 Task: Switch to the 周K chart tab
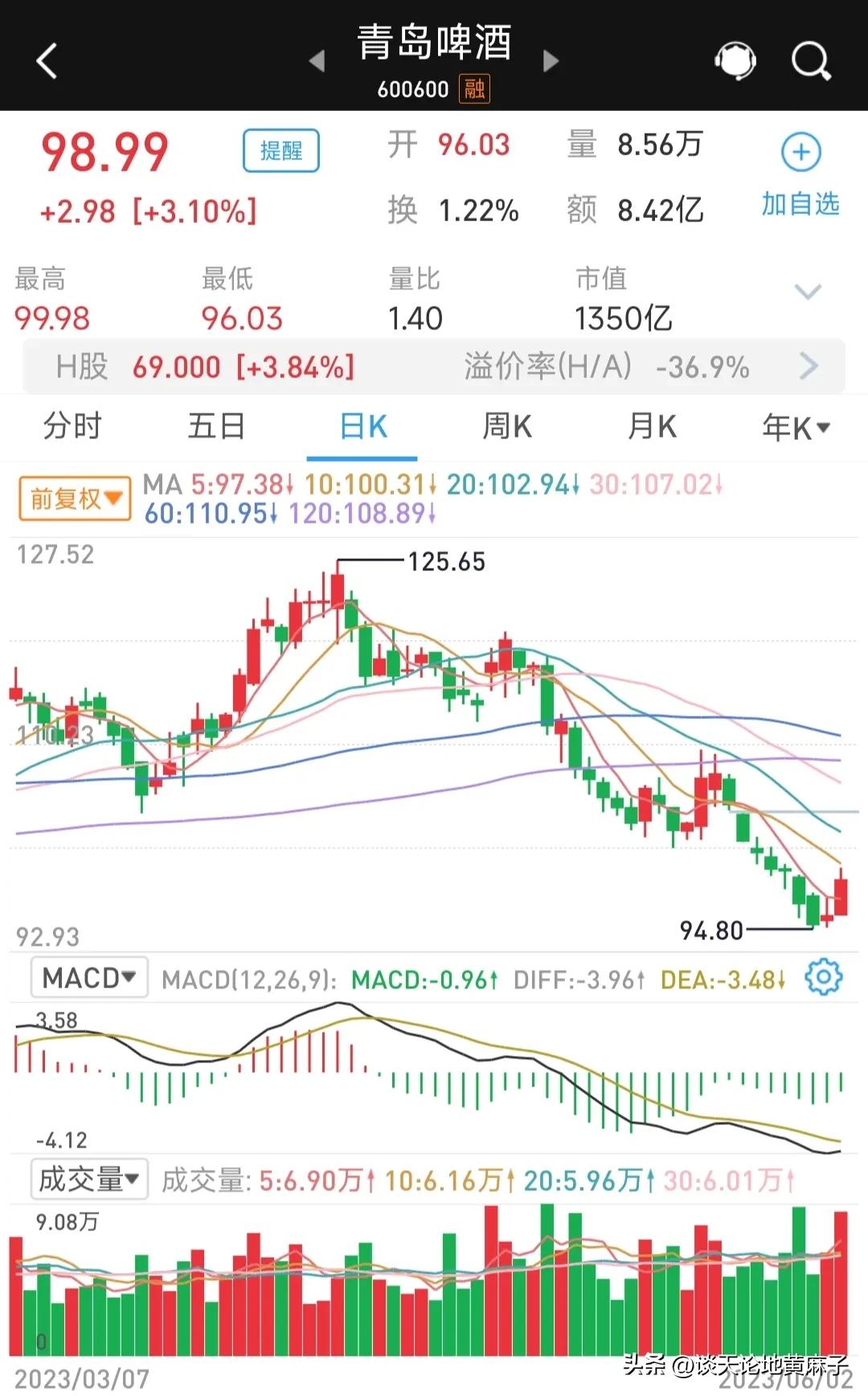506,426
